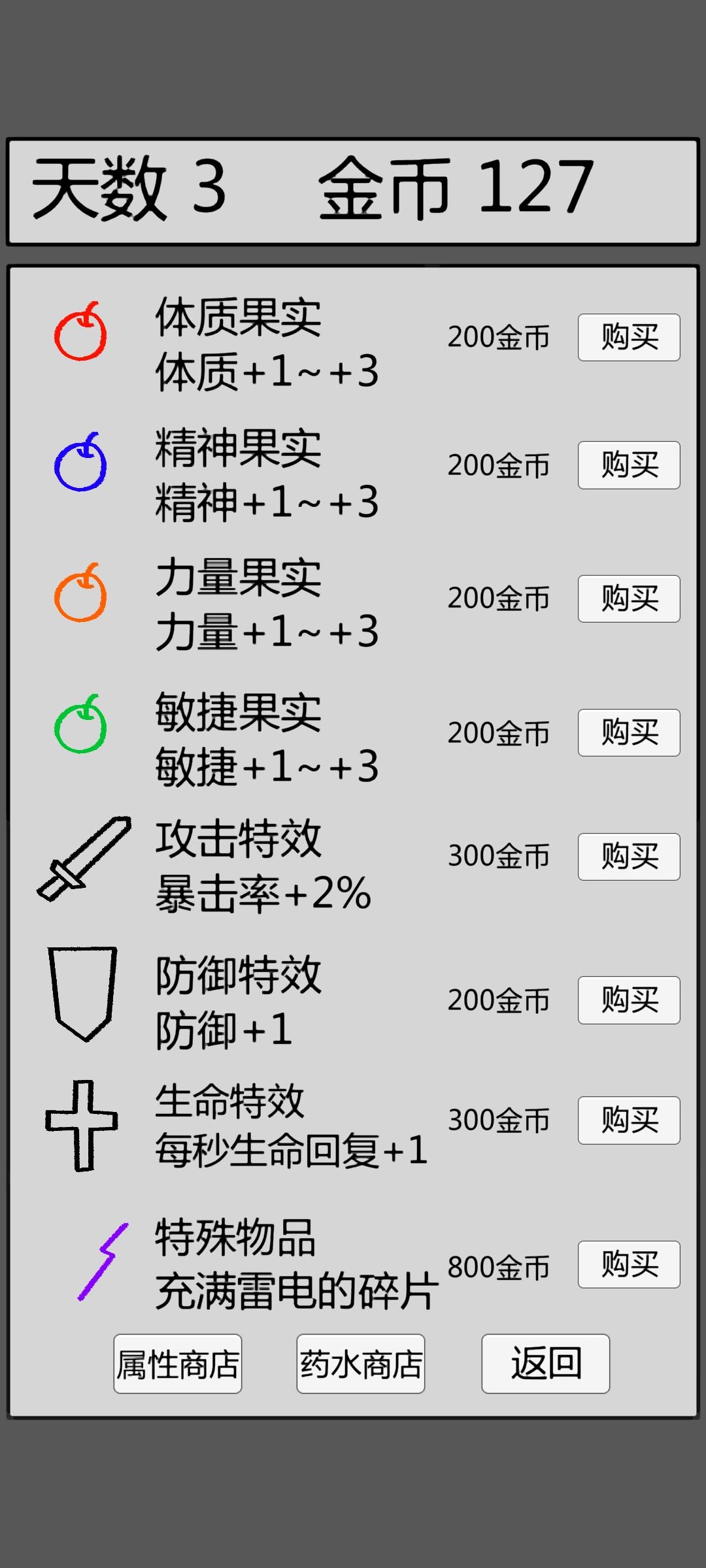
Task: Buy the 敏捷果实 fruit
Action: (x=628, y=732)
